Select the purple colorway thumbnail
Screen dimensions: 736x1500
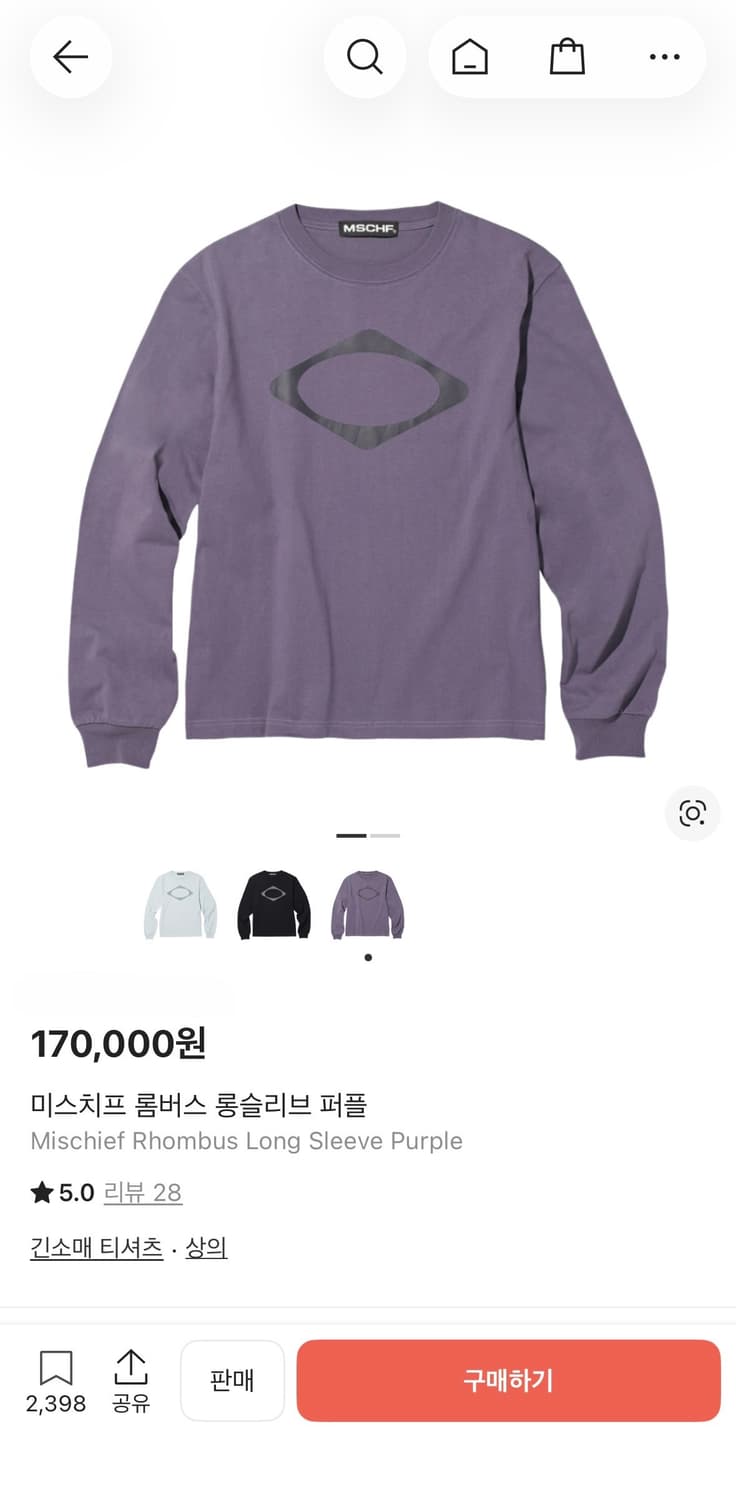tap(368, 903)
